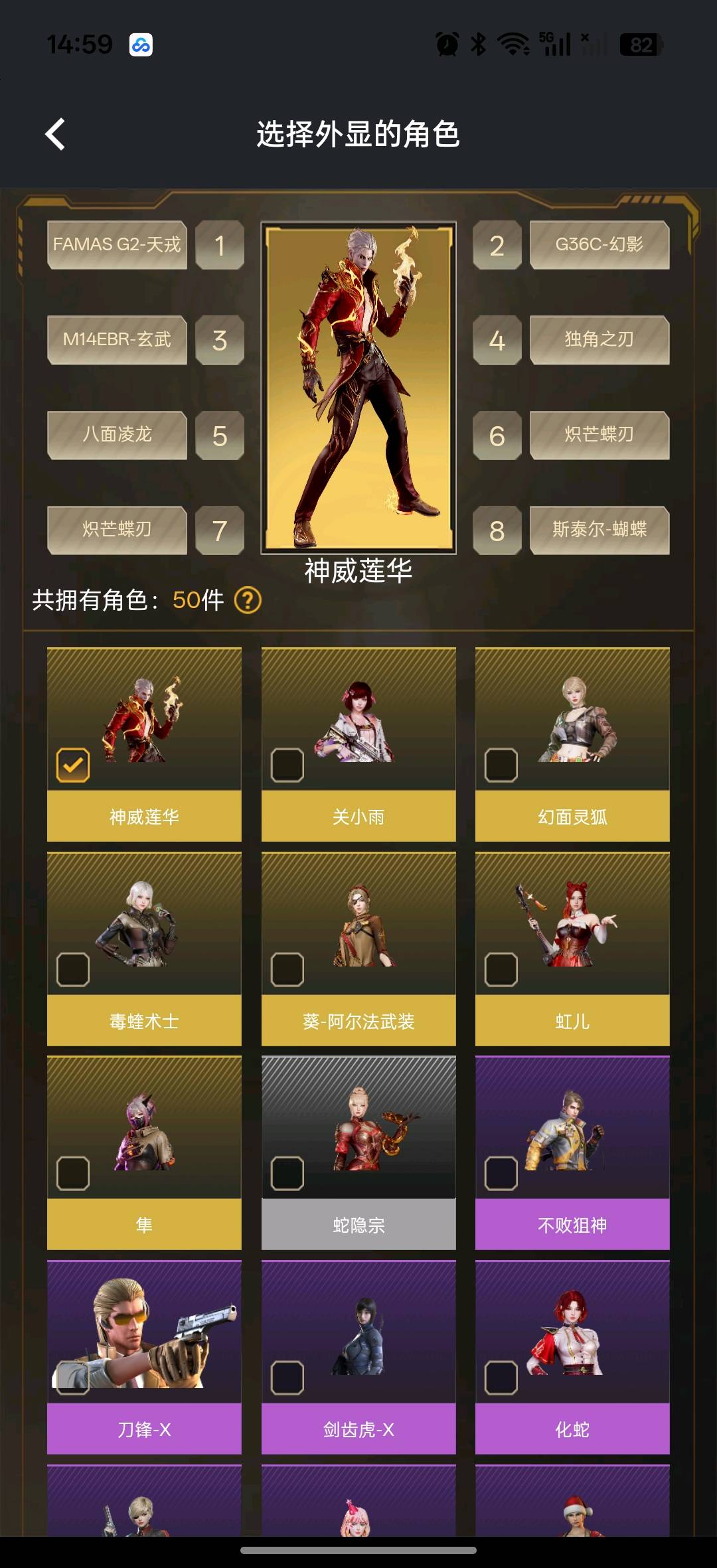Pick the 葵-阿尔法武装 character card
Screen dimensions: 717x1568
[x=358, y=948]
